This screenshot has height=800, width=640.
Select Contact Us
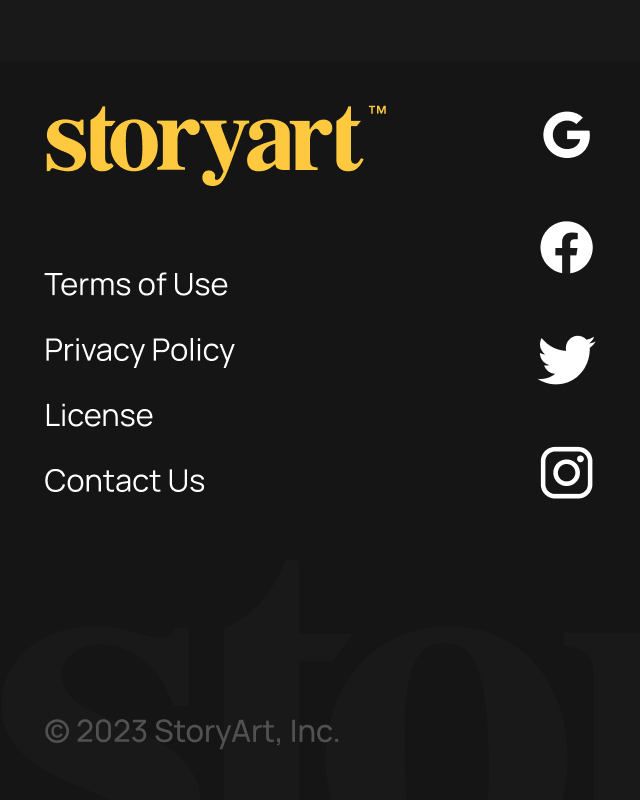[125, 481]
